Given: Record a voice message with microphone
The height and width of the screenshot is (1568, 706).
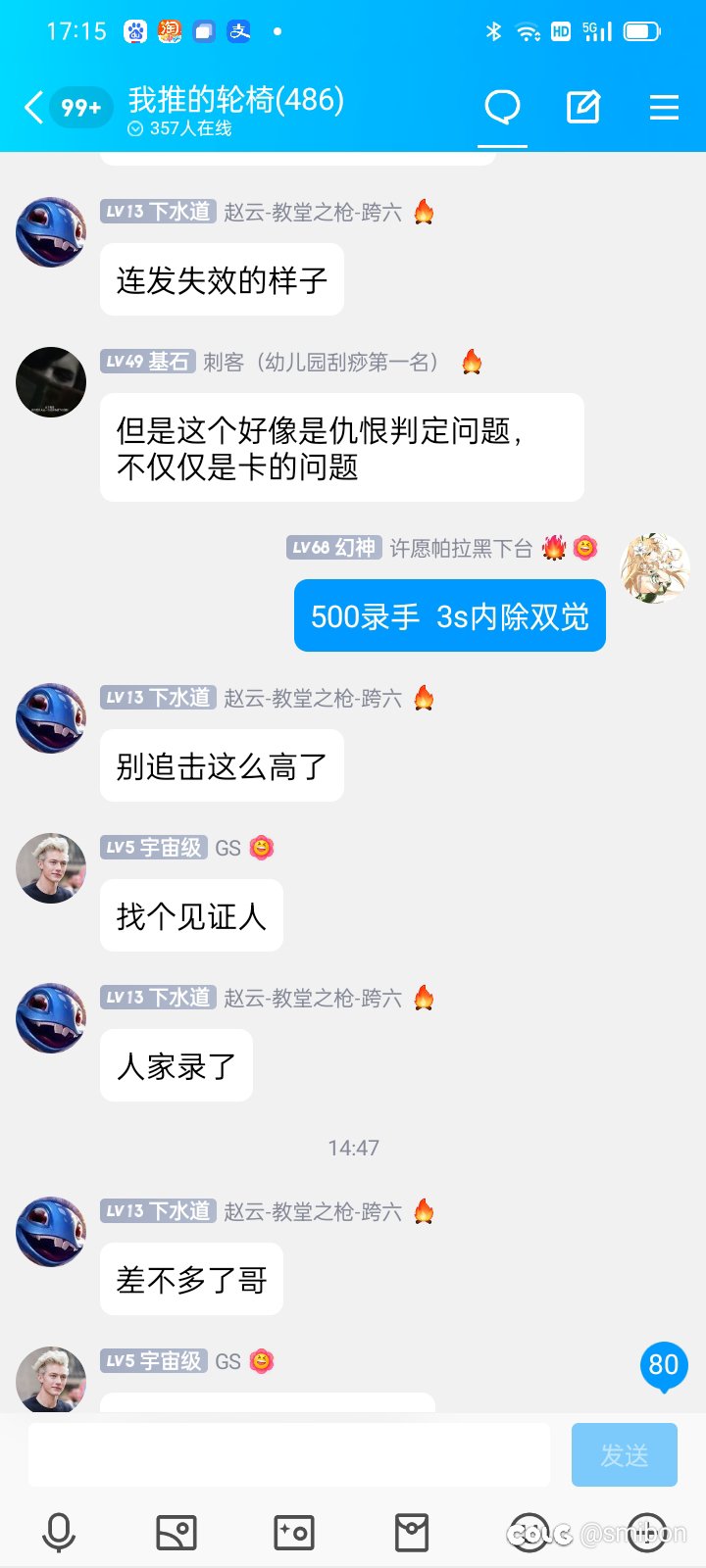Looking at the screenshot, I should pos(59,1533).
